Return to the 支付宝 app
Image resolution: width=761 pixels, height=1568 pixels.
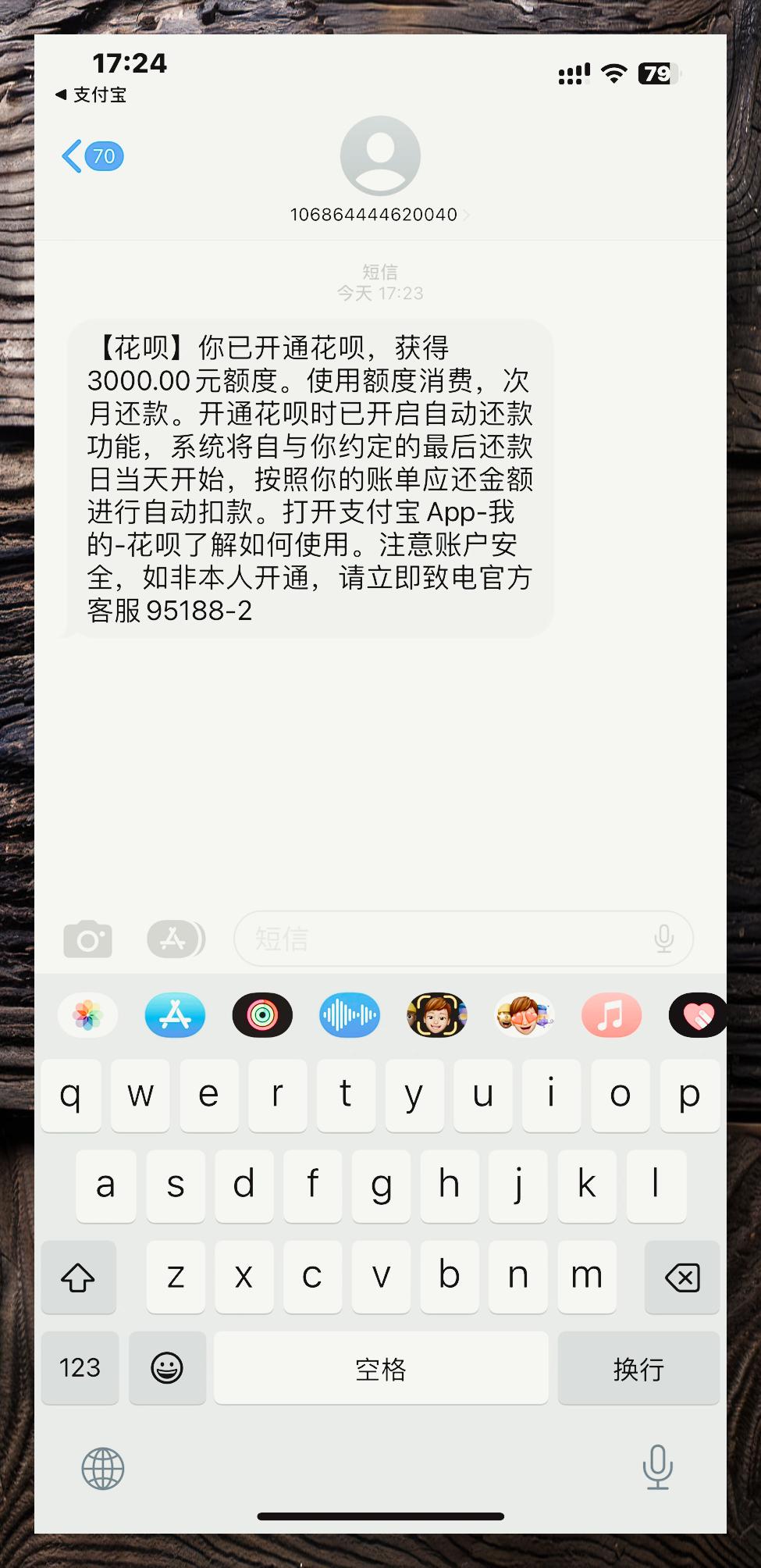click(x=91, y=95)
